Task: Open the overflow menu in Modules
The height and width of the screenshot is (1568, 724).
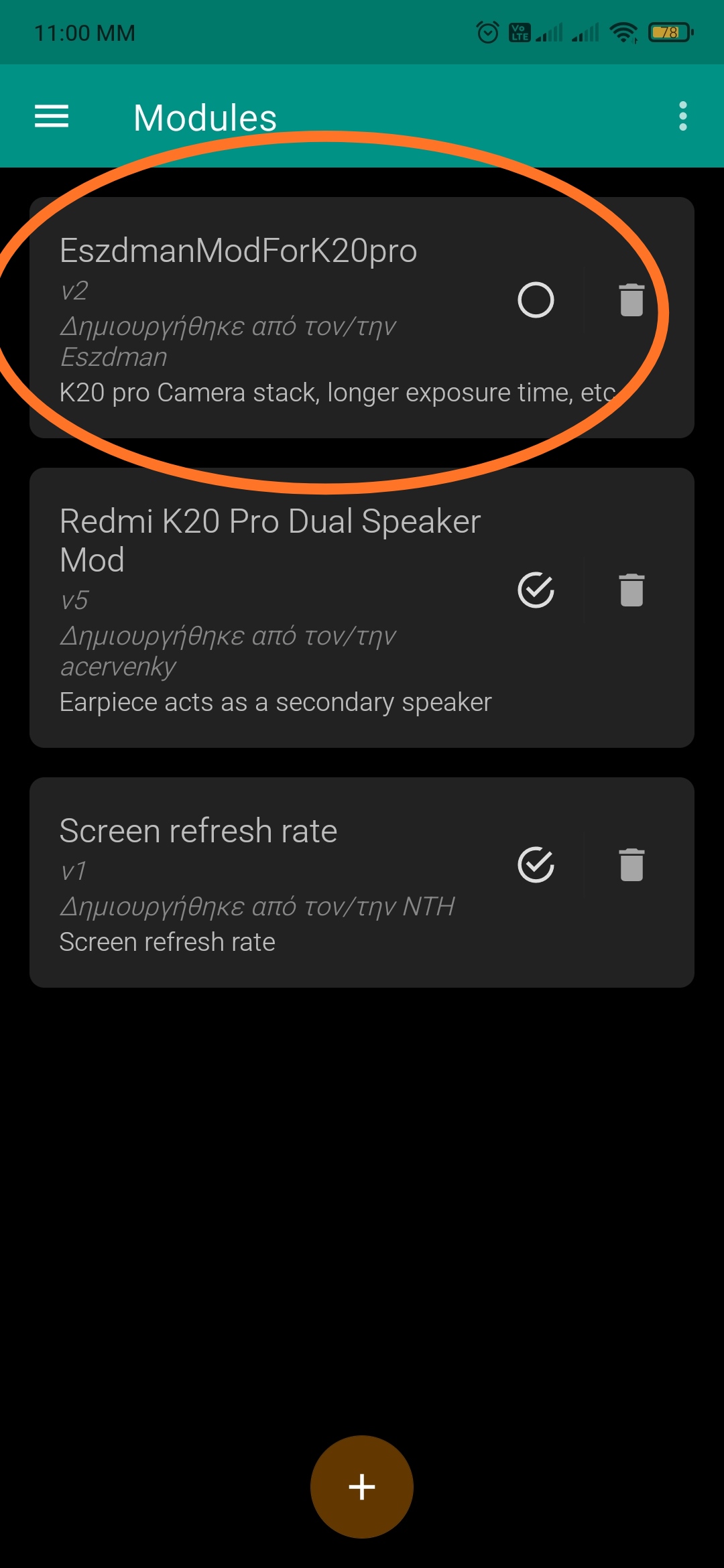Action: [682, 117]
